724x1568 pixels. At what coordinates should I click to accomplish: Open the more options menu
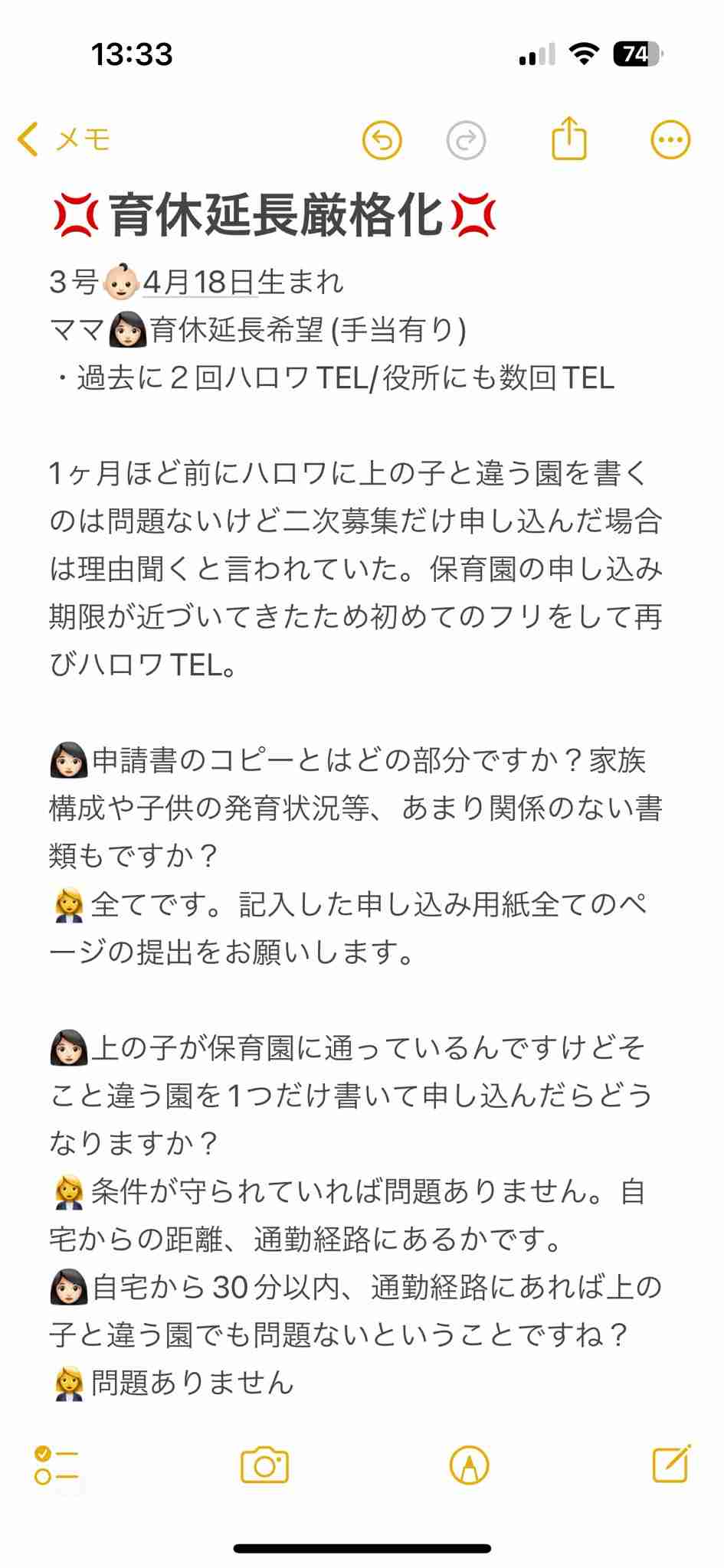coord(670,140)
